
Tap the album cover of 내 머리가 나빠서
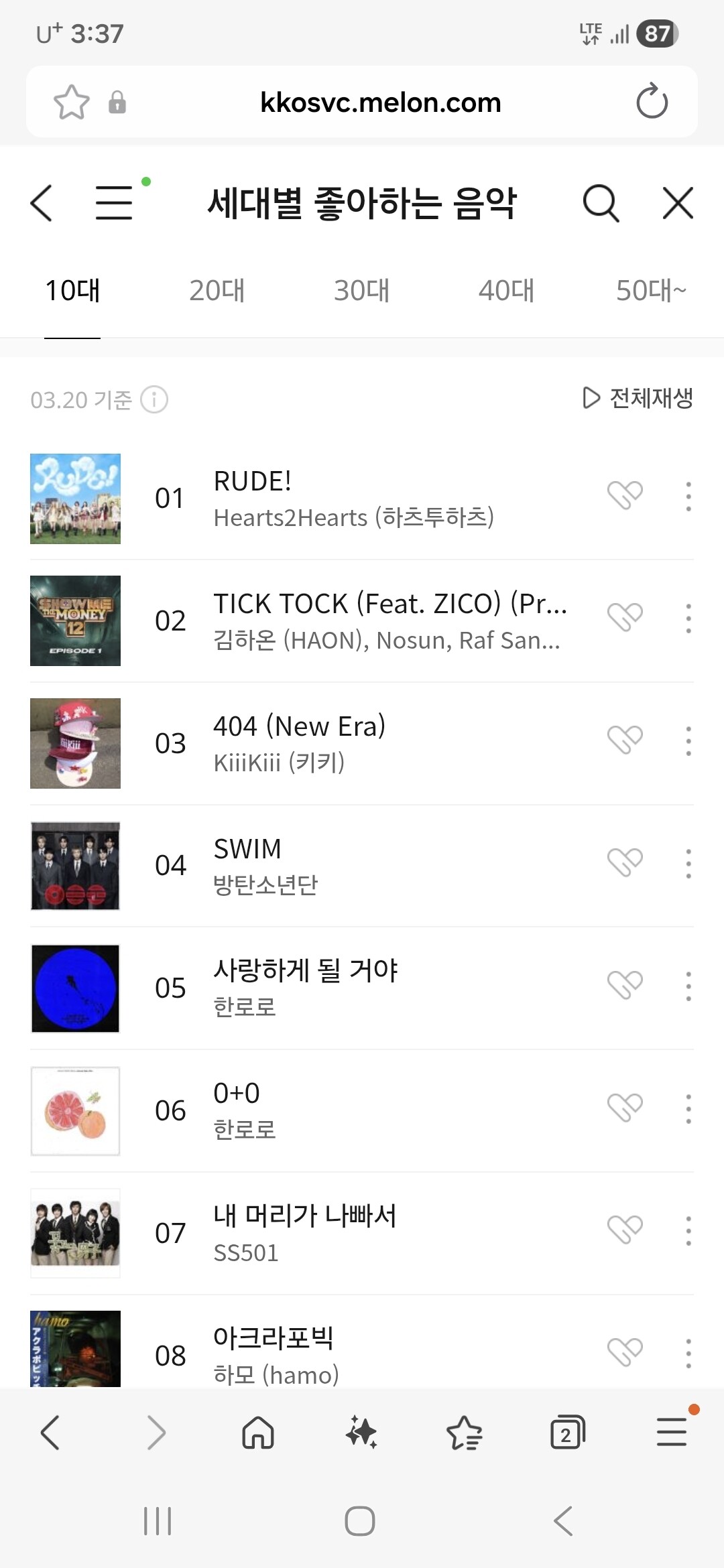75,1233
